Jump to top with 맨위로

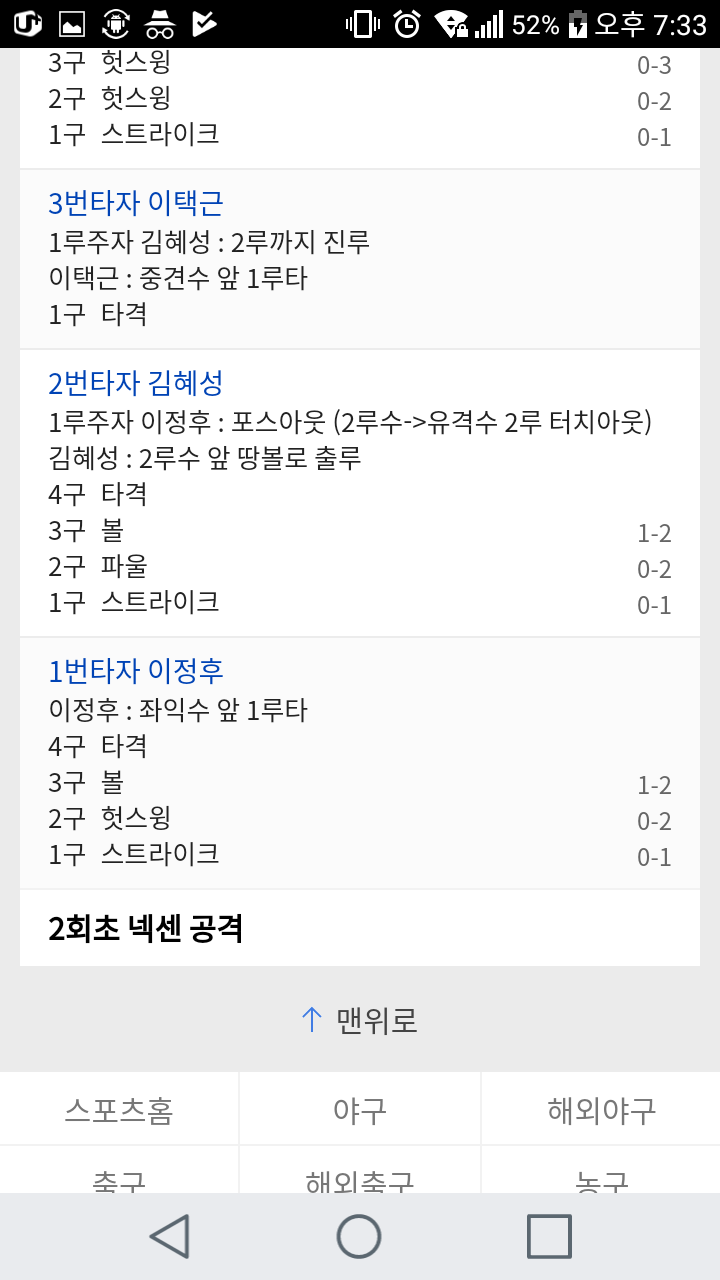point(359,1020)
